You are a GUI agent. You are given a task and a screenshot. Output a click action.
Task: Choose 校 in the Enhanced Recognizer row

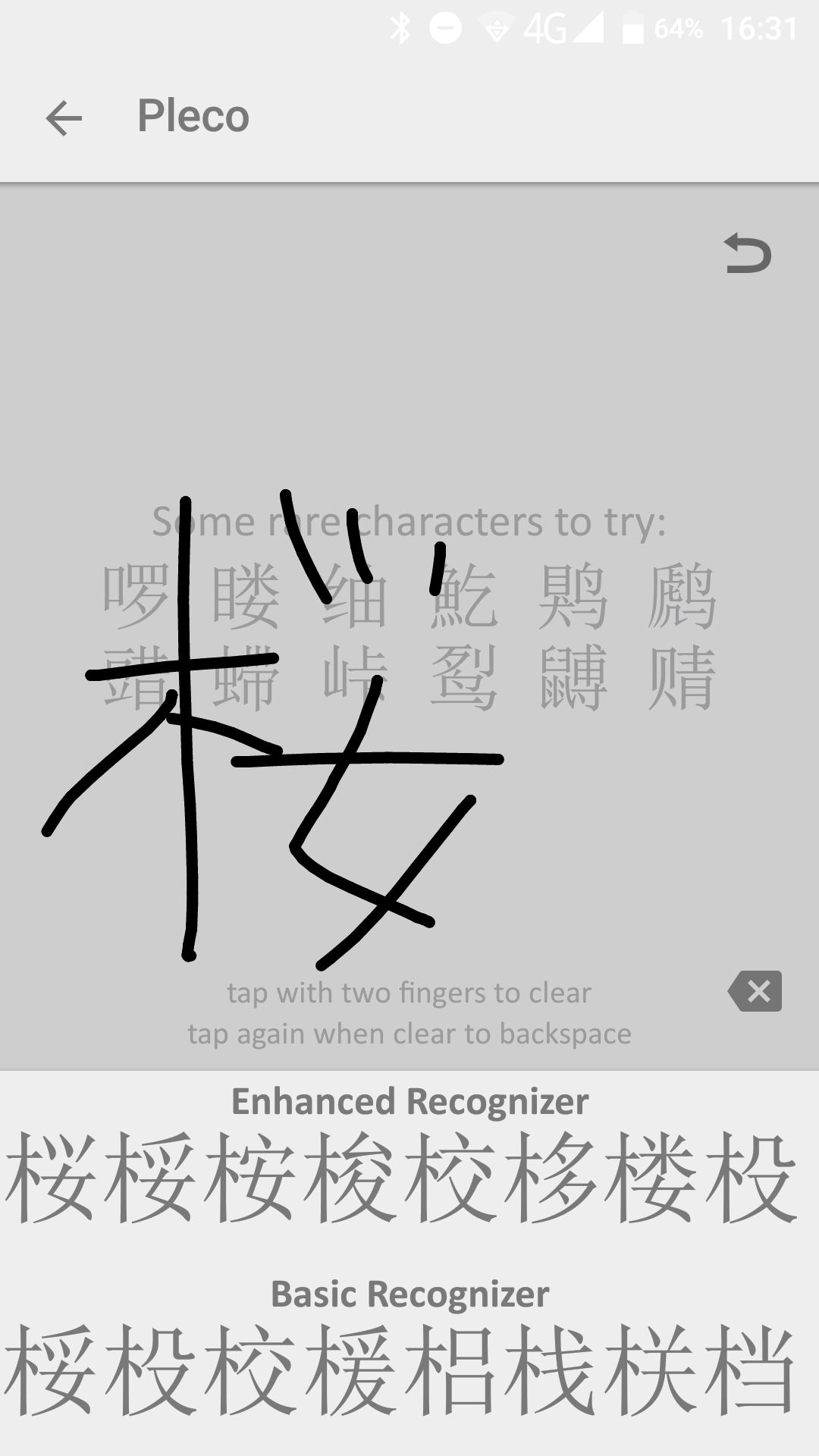450,1178
